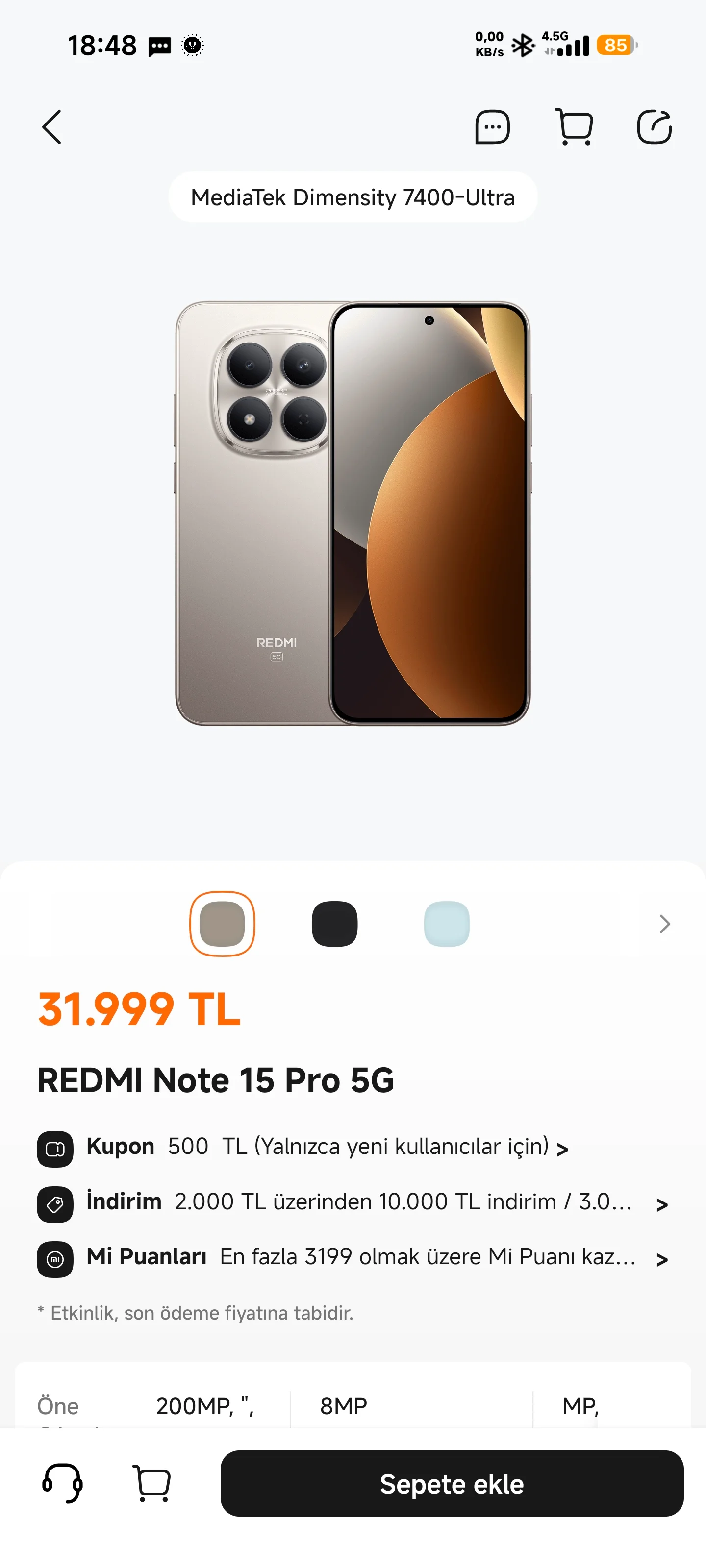Tap Sepete ekle button
This screenshot has height=1568, width=706.
point(452,1483)
